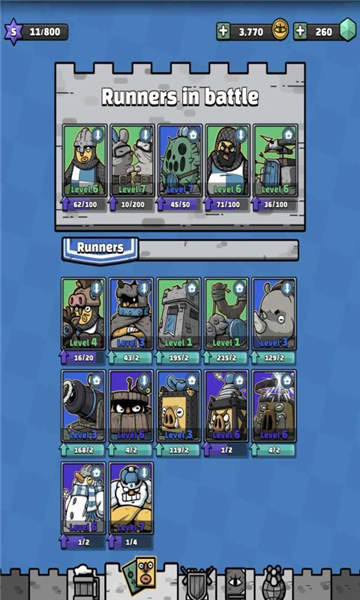The width and height of the screenshot is (360, 600).
Task: Open the totem face tab
Action: click(235, 584)
